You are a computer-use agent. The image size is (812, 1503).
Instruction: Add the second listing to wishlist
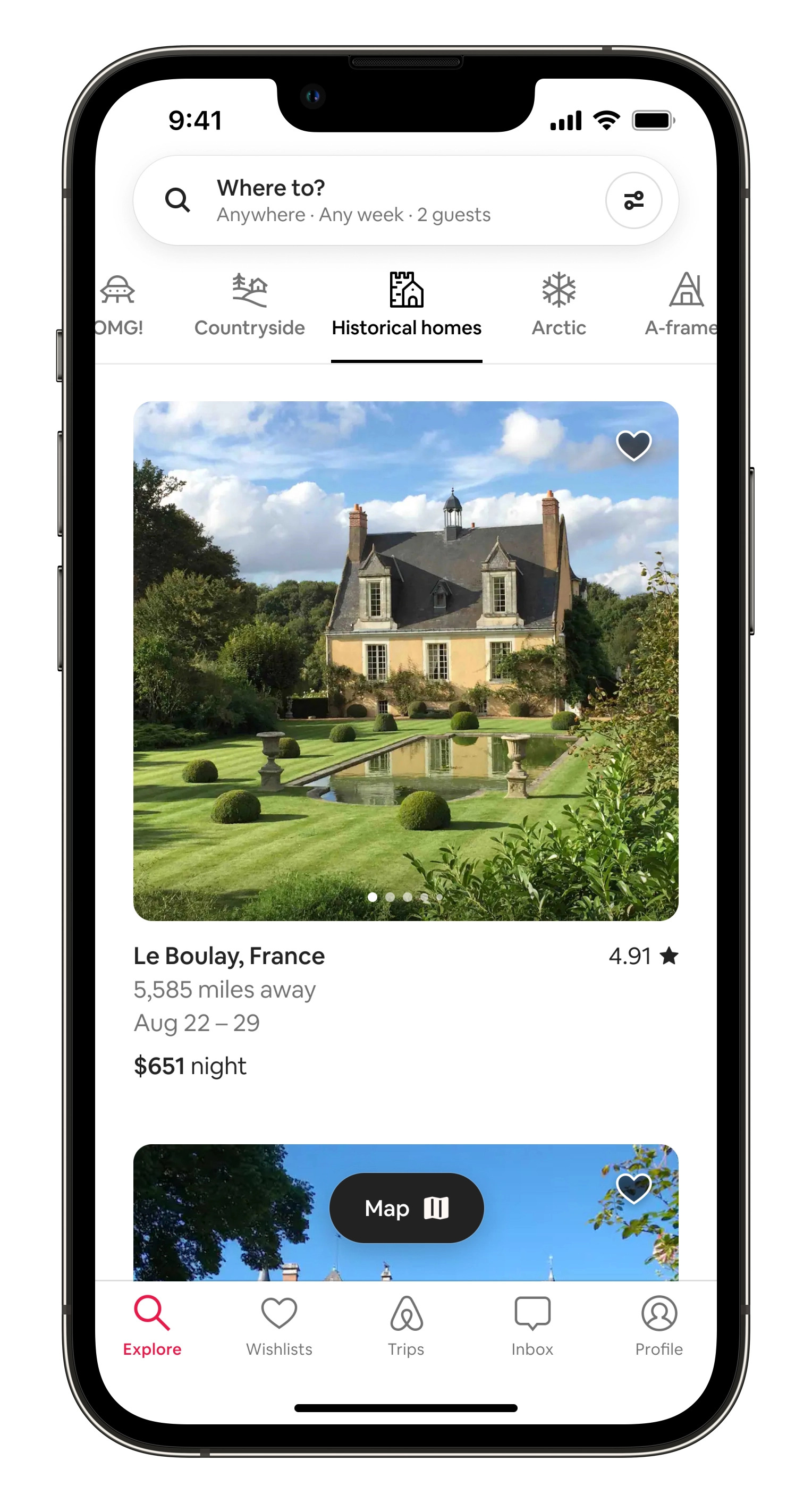pos(633,1188)
